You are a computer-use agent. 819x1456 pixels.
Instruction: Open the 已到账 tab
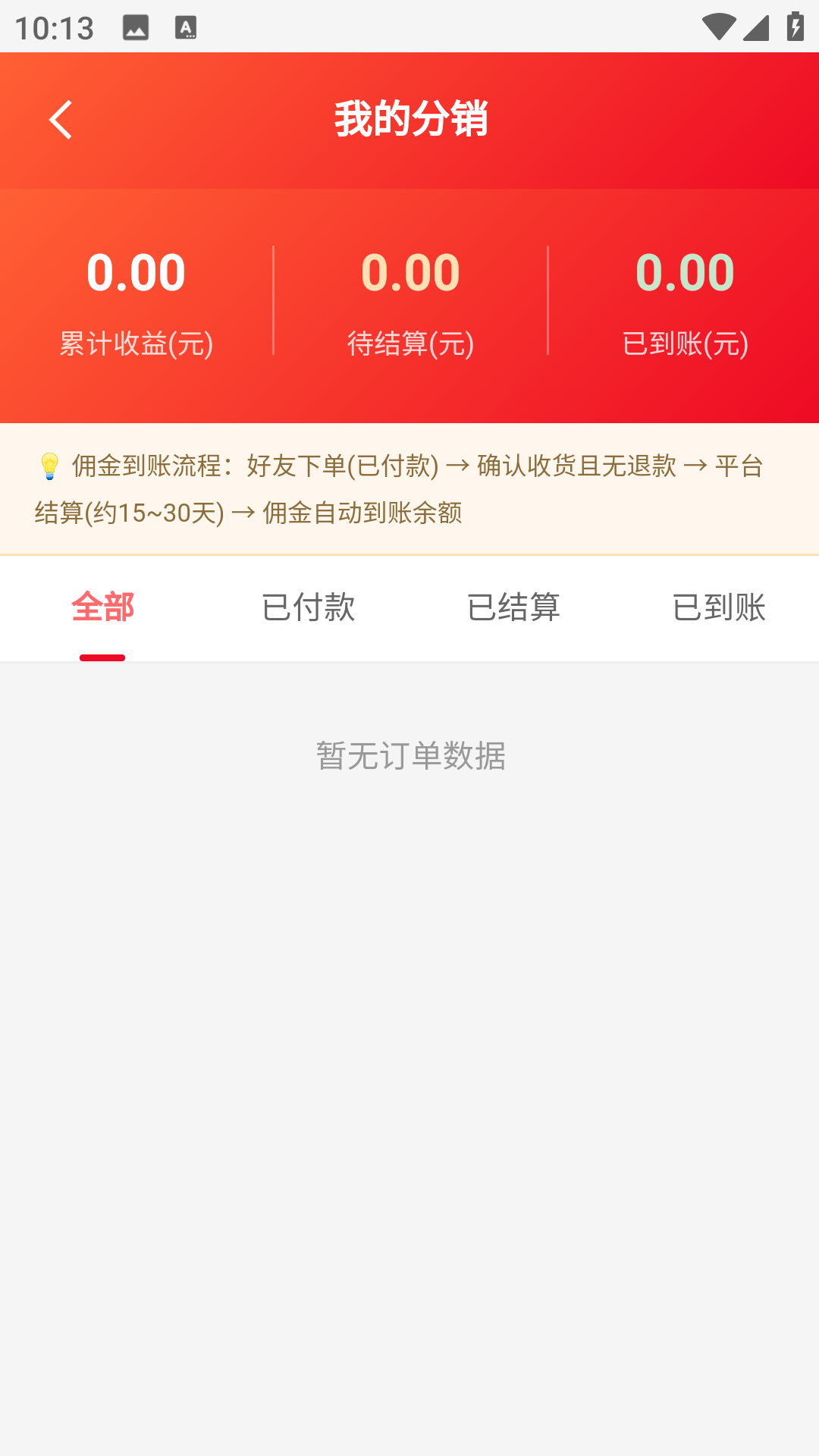pos(719,608)
